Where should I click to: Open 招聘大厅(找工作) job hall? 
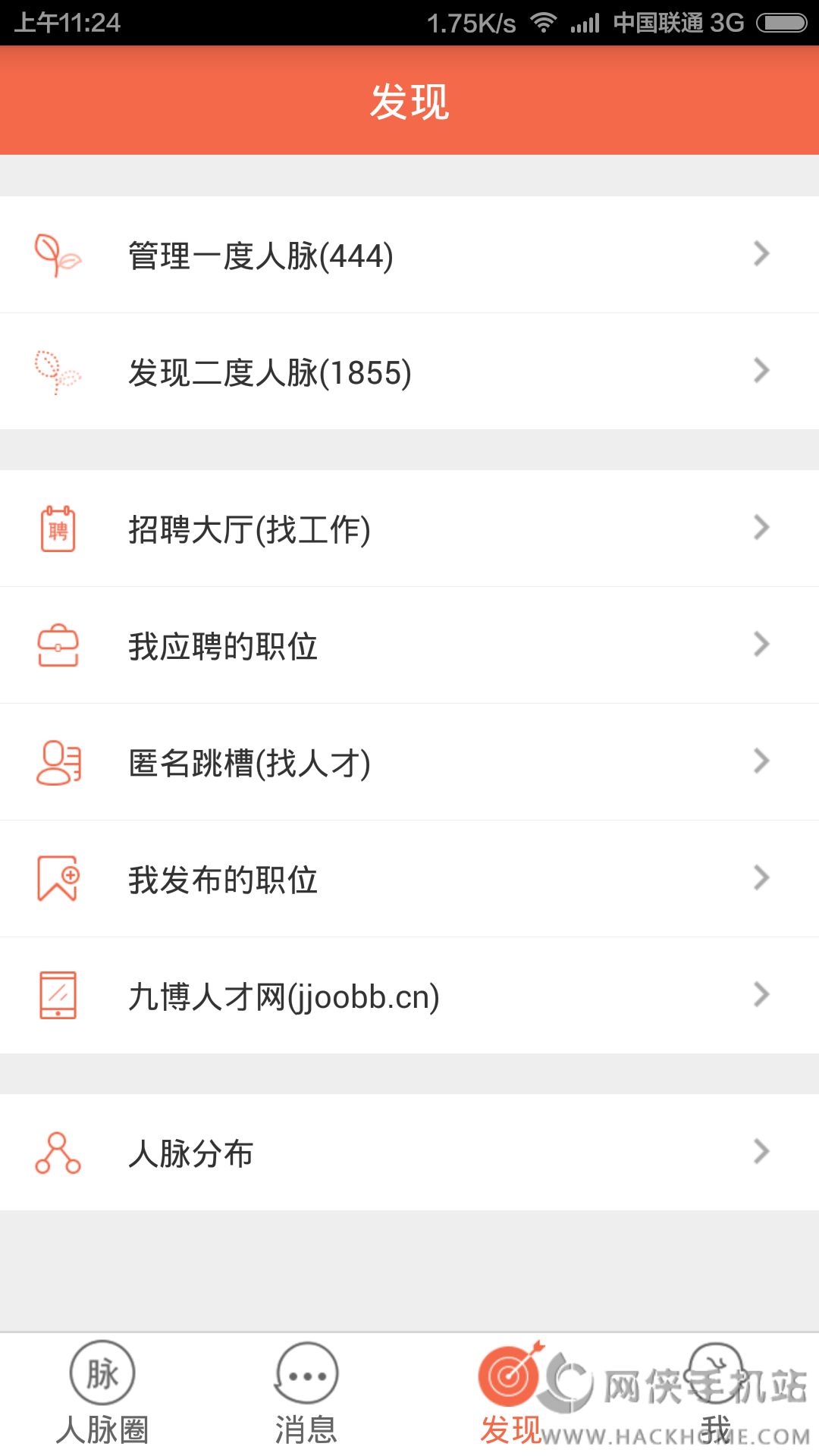[x=409, y=529]
